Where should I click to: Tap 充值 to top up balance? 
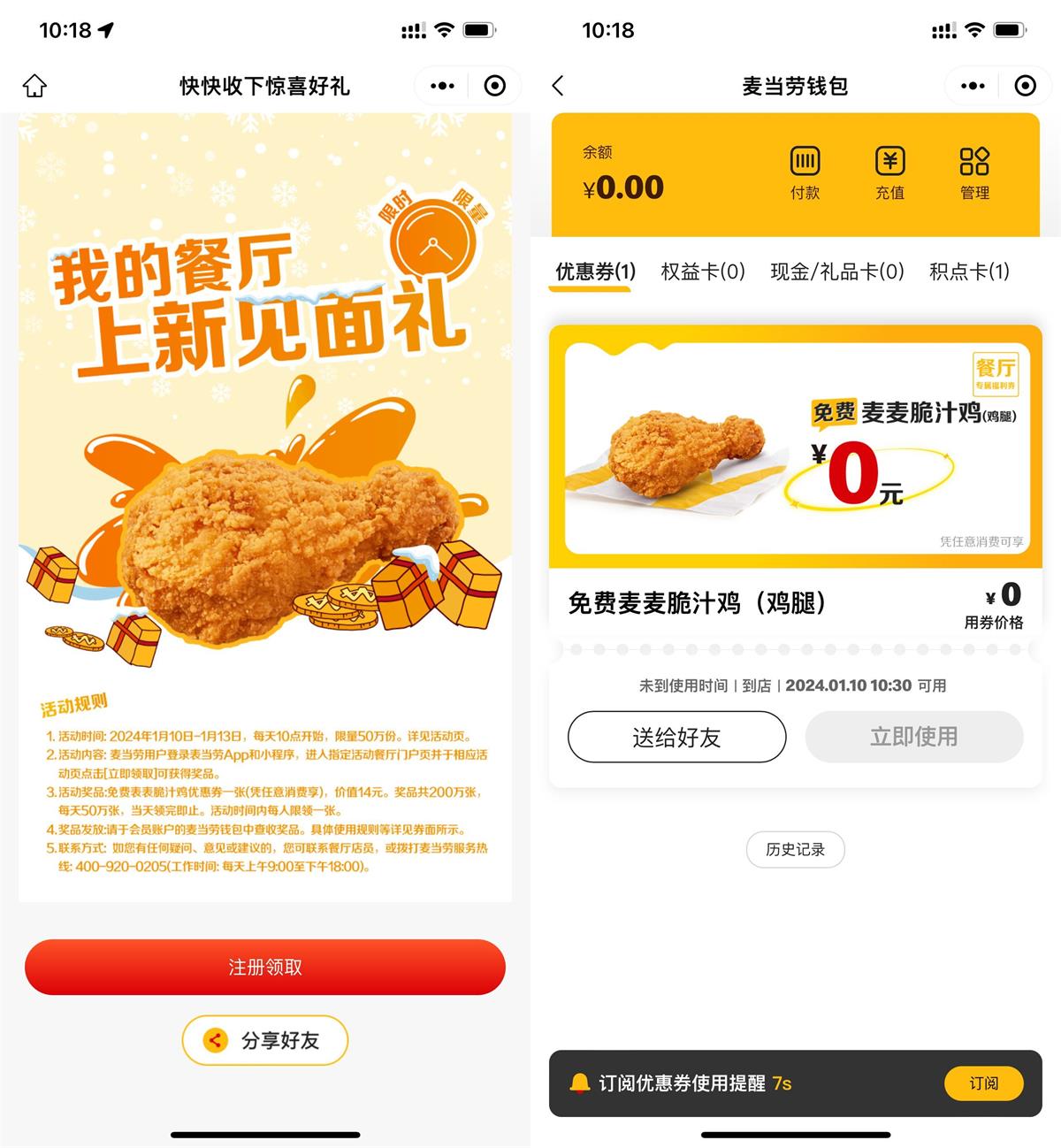[x=889, y=172]
